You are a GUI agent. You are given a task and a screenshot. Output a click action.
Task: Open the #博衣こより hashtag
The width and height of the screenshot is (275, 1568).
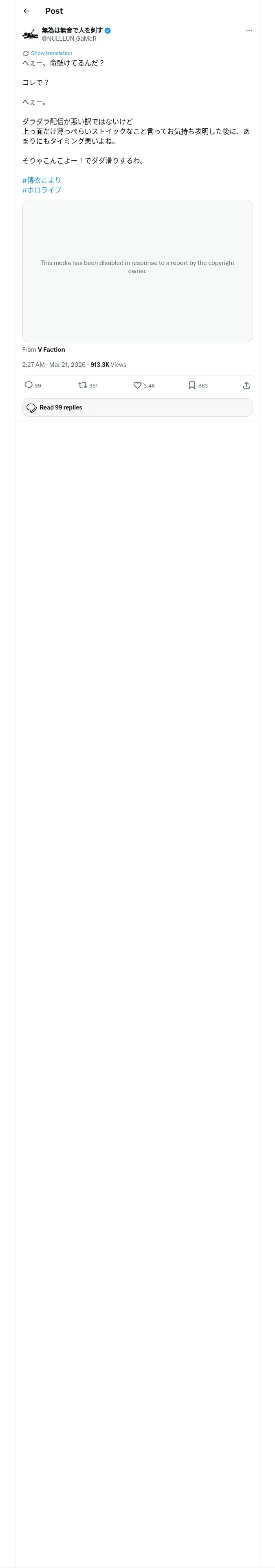pyautogui.click(x=42, y=180)
